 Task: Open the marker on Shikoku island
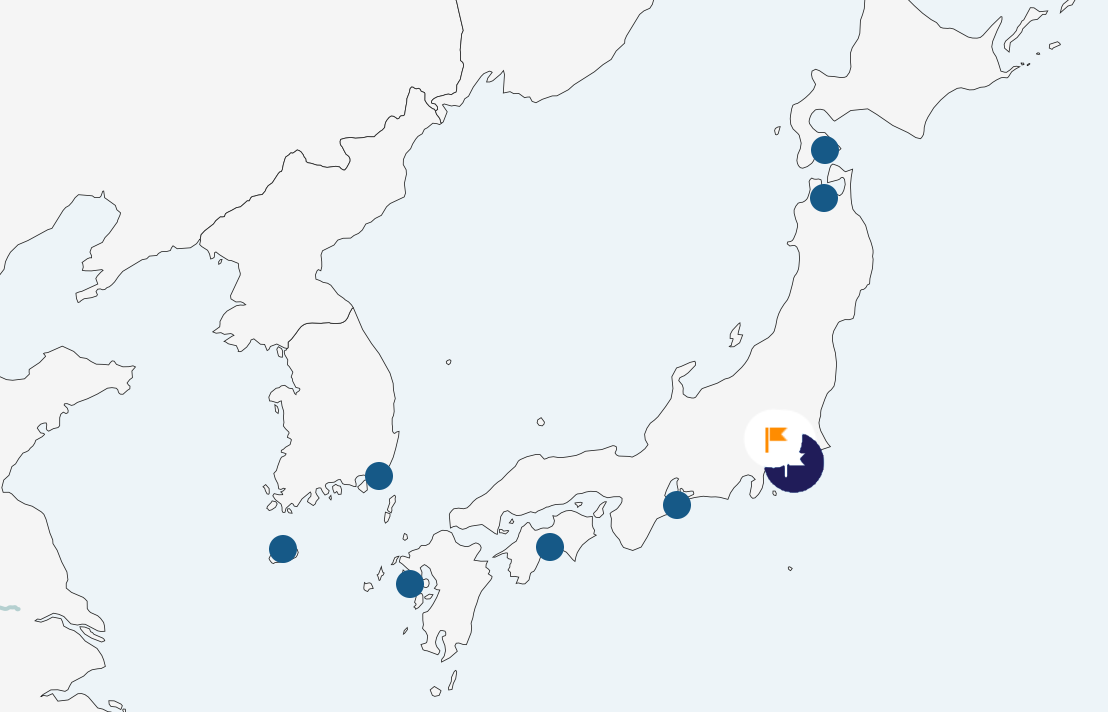(550, 547)
